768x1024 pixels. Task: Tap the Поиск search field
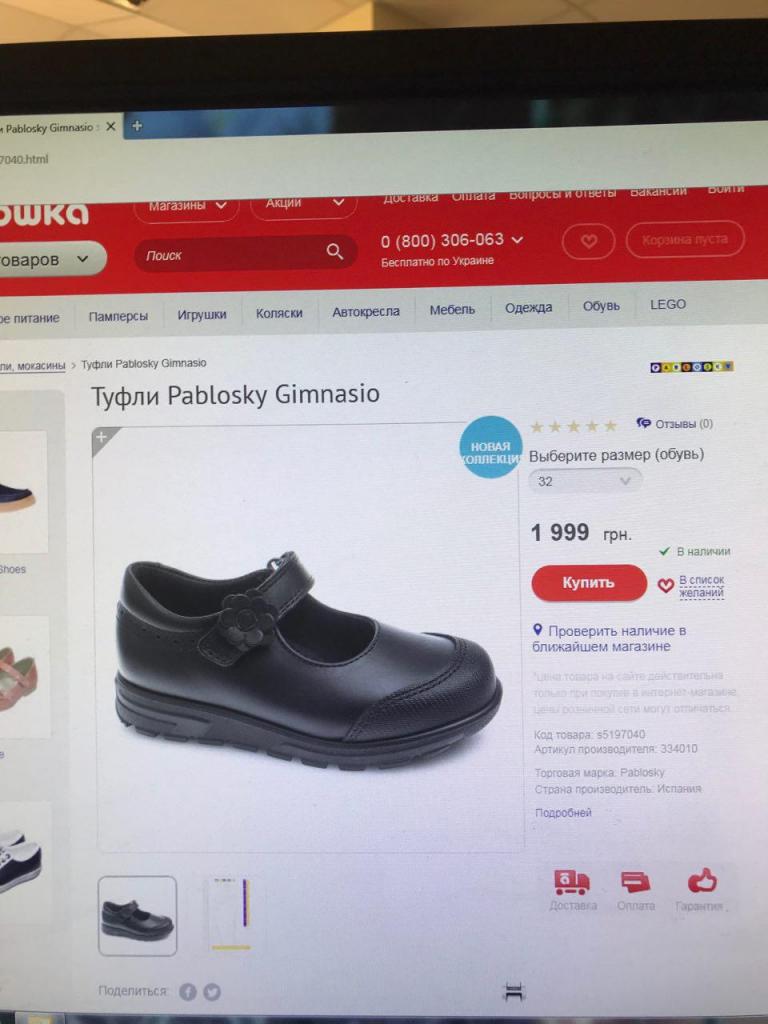230,255
